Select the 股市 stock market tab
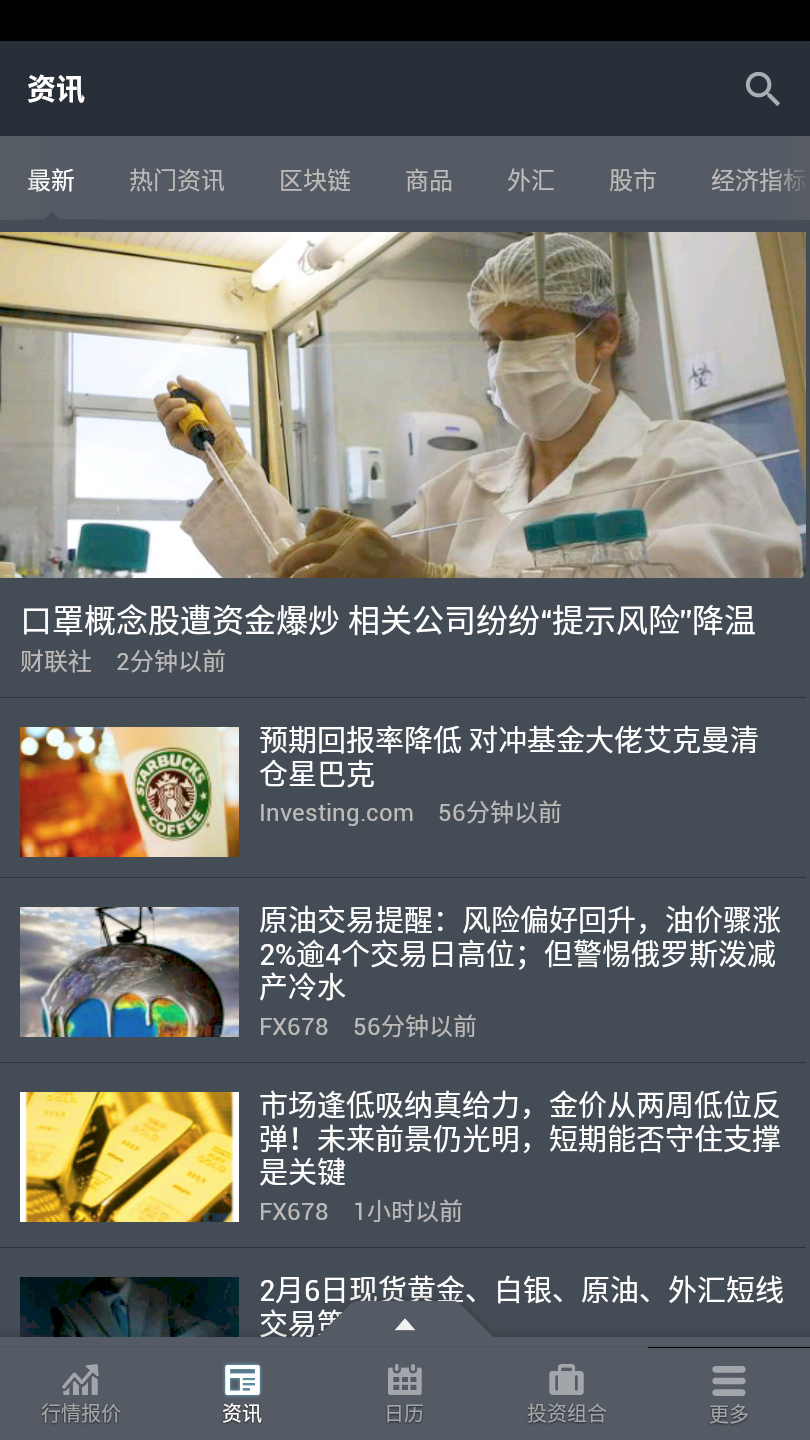Viewport: 810px width, 1440px height. pos(631,181)
